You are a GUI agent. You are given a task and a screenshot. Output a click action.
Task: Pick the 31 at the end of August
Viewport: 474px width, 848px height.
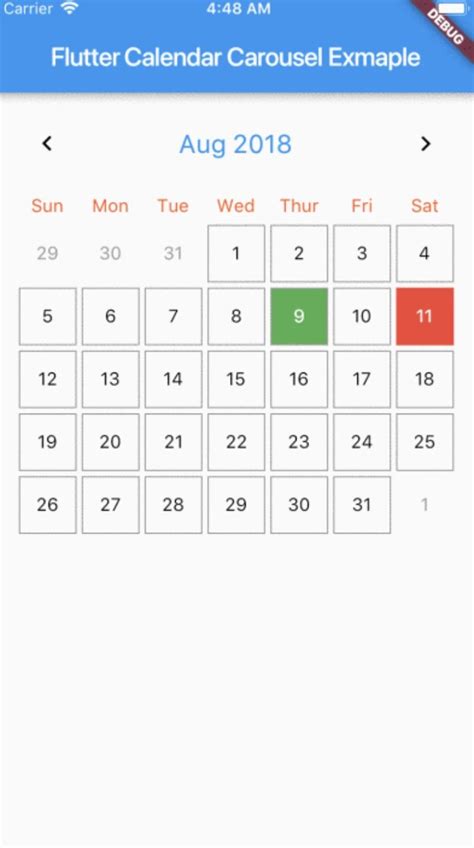point(361,505)
